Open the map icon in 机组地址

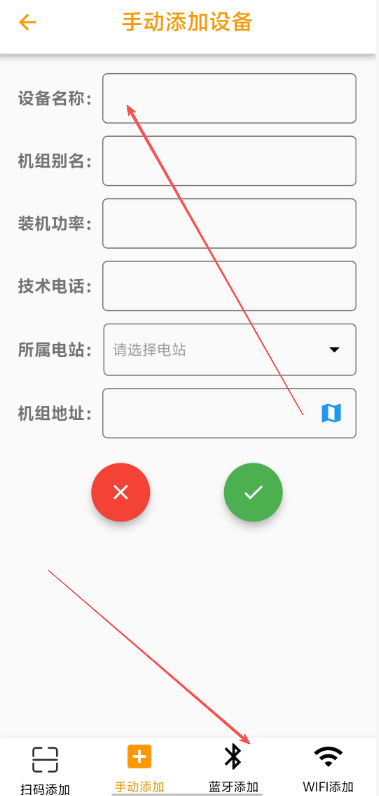click(331, 413)
